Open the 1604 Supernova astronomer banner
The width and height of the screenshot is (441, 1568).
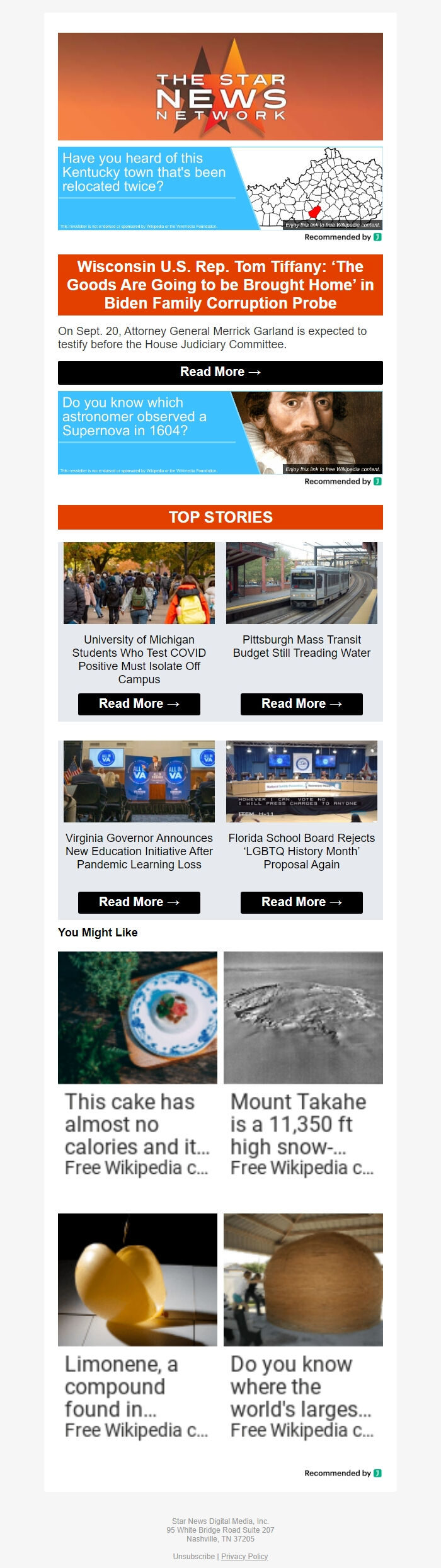coord(220,433)
